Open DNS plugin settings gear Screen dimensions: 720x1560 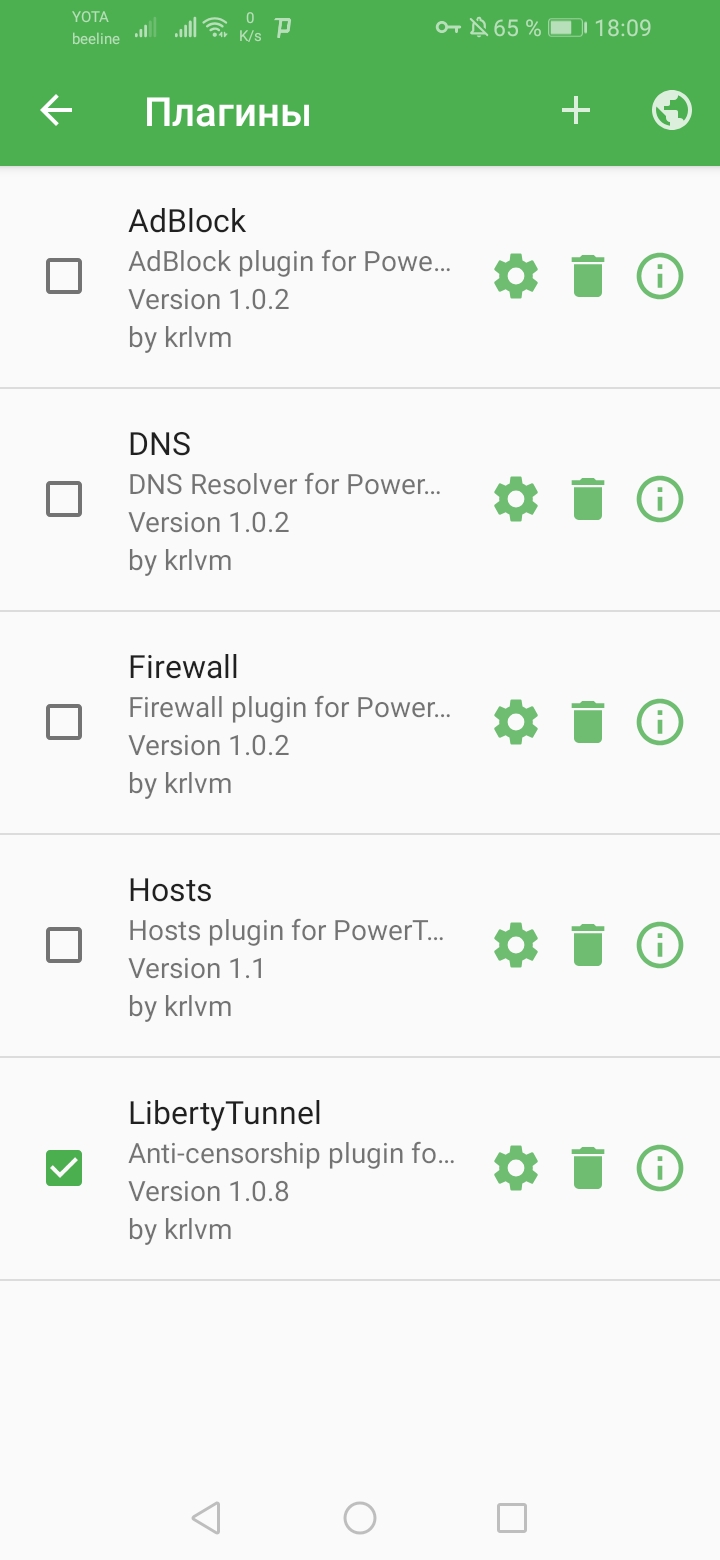click(516, 499)
